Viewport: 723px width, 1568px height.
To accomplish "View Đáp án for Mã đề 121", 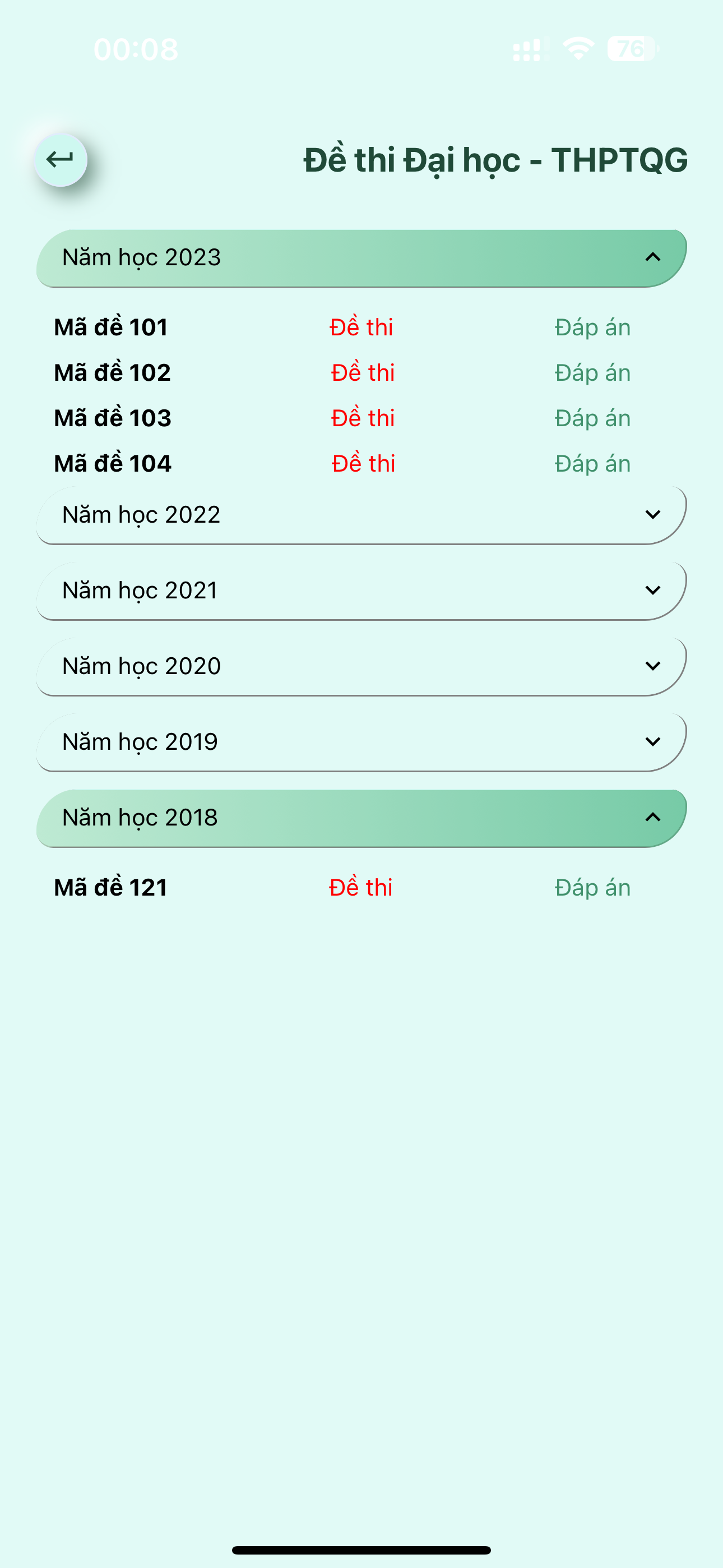I will pos(592,888).
